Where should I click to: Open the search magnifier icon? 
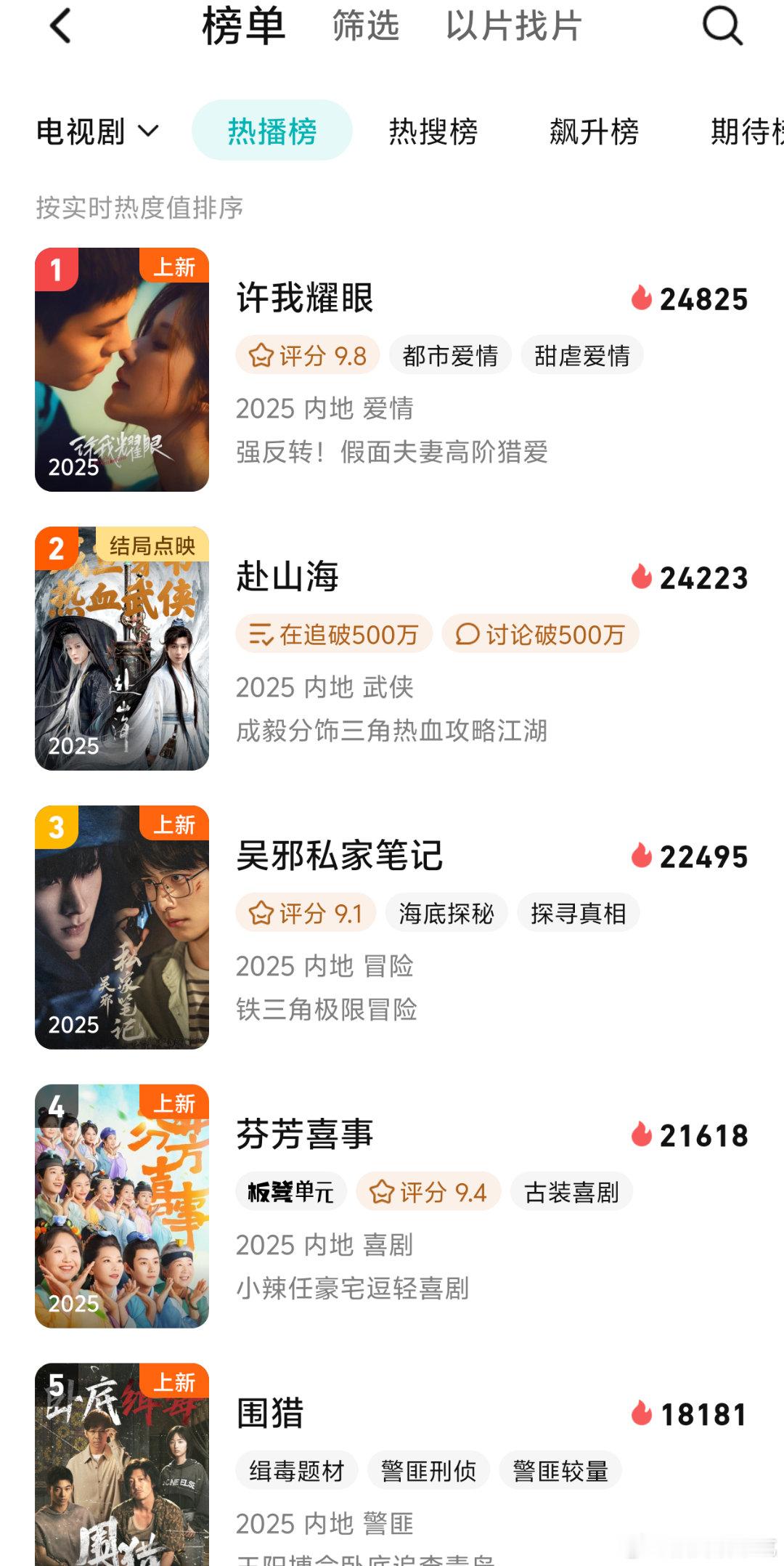(x=722, y=26)
